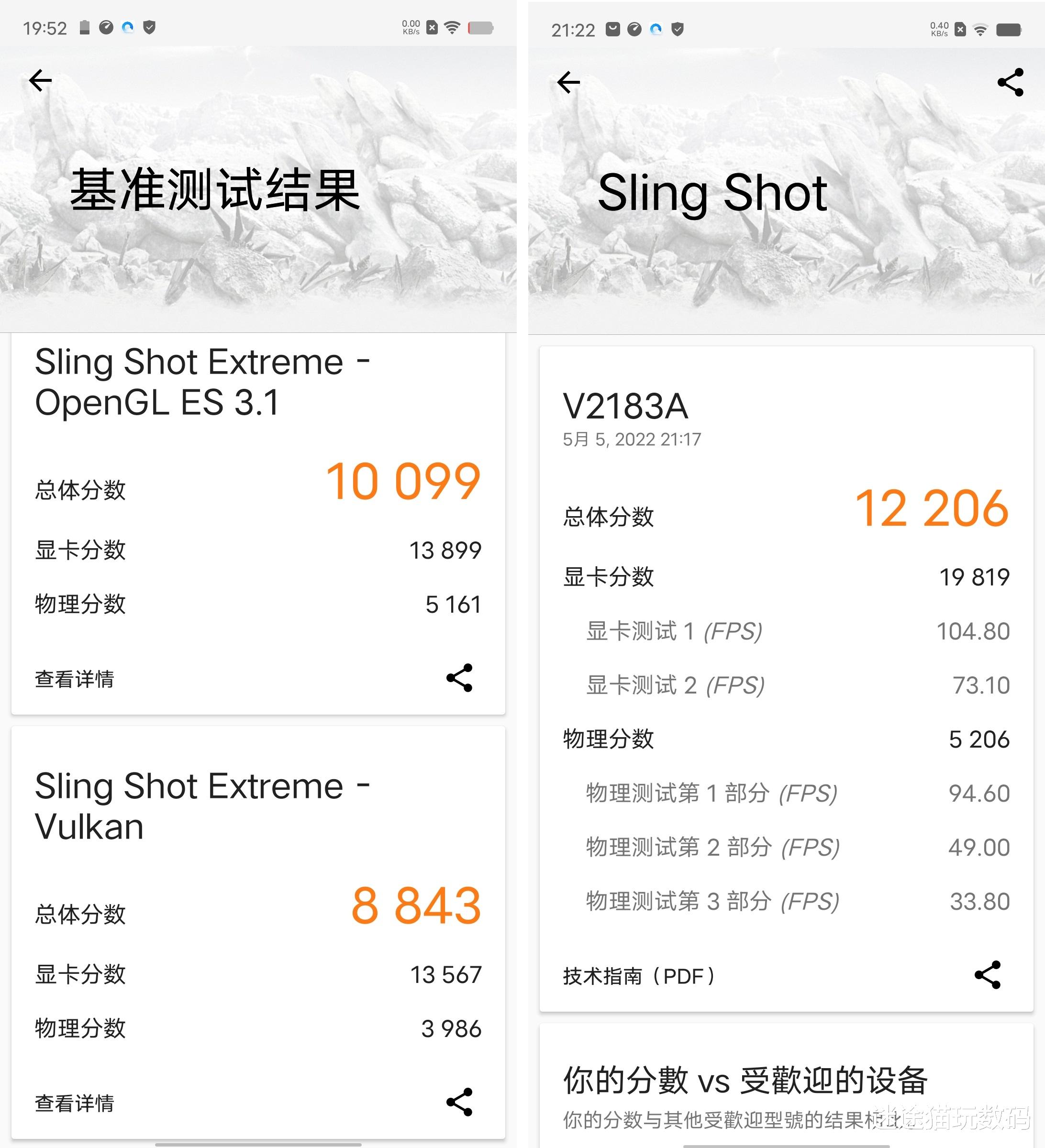
Task: Tap the shield security icon in the status bar
Action: tap(150, 27)
